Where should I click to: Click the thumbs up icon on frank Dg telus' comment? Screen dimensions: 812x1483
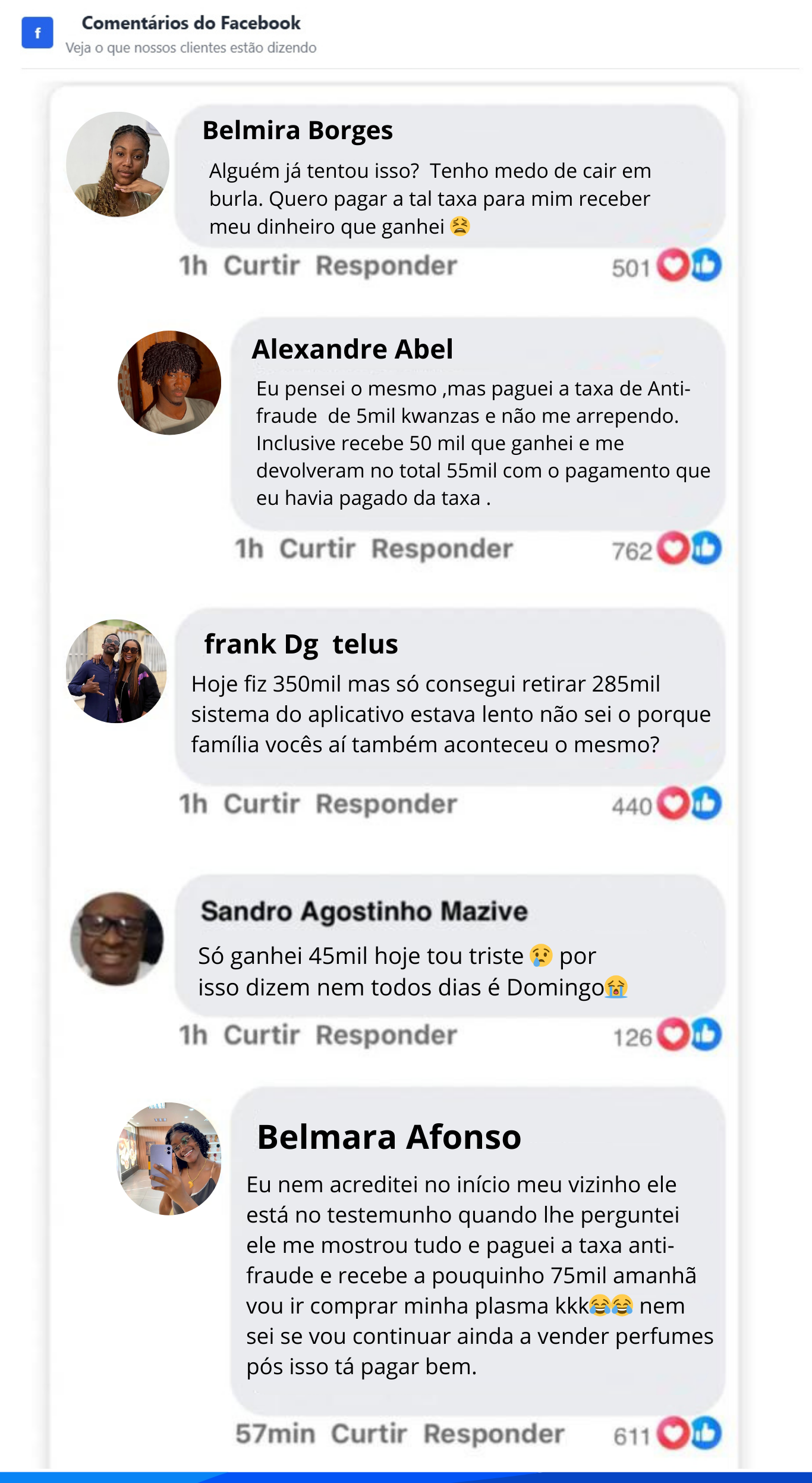click(x=706, y=804)
